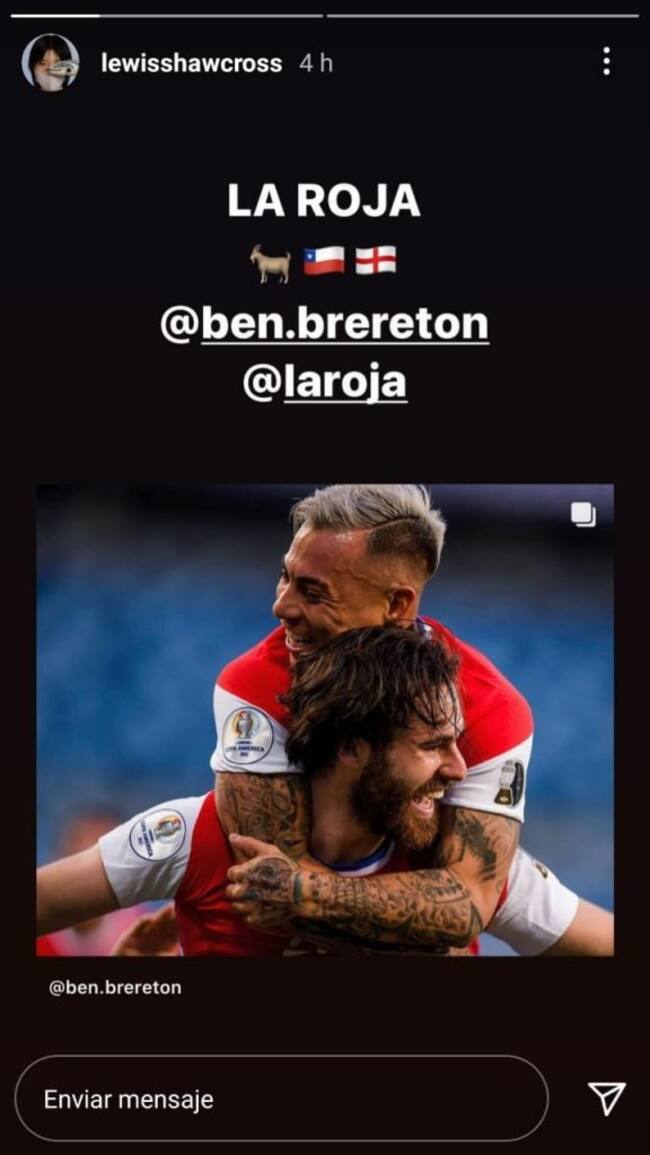Tap the lewisshawcross username
The image size is (650, 1155).
[191, 63]
